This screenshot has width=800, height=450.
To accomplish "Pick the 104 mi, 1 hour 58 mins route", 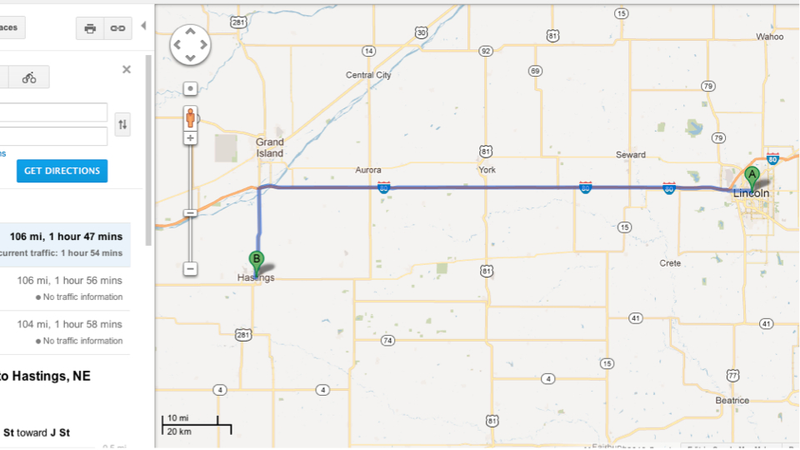I will click(x=70, y=326).
